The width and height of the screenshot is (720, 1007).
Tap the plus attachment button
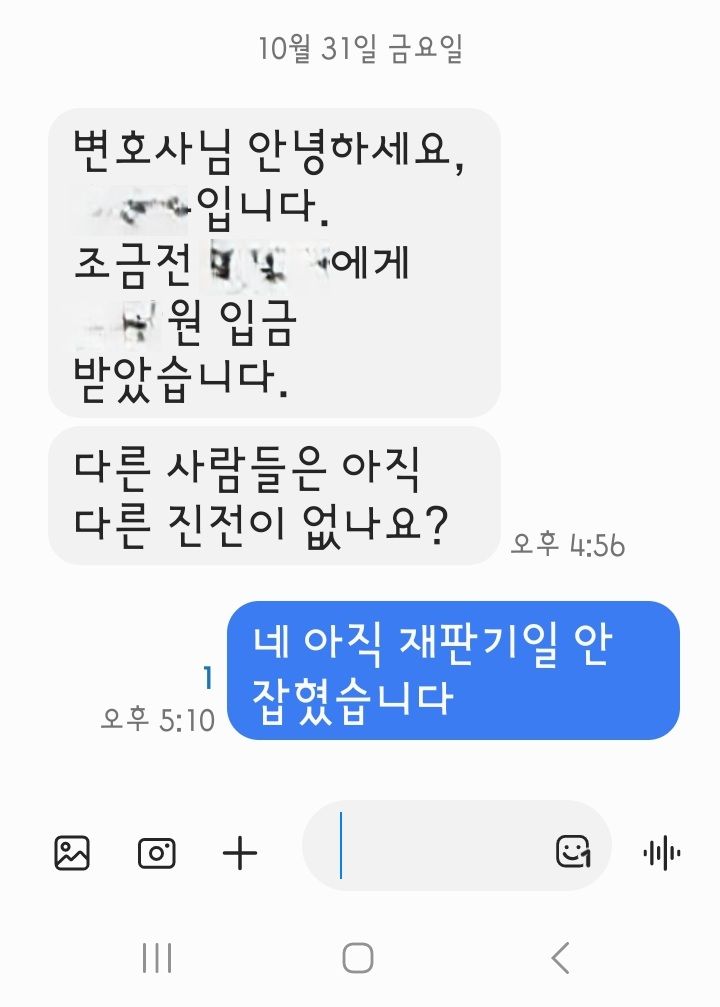point(239,853)
